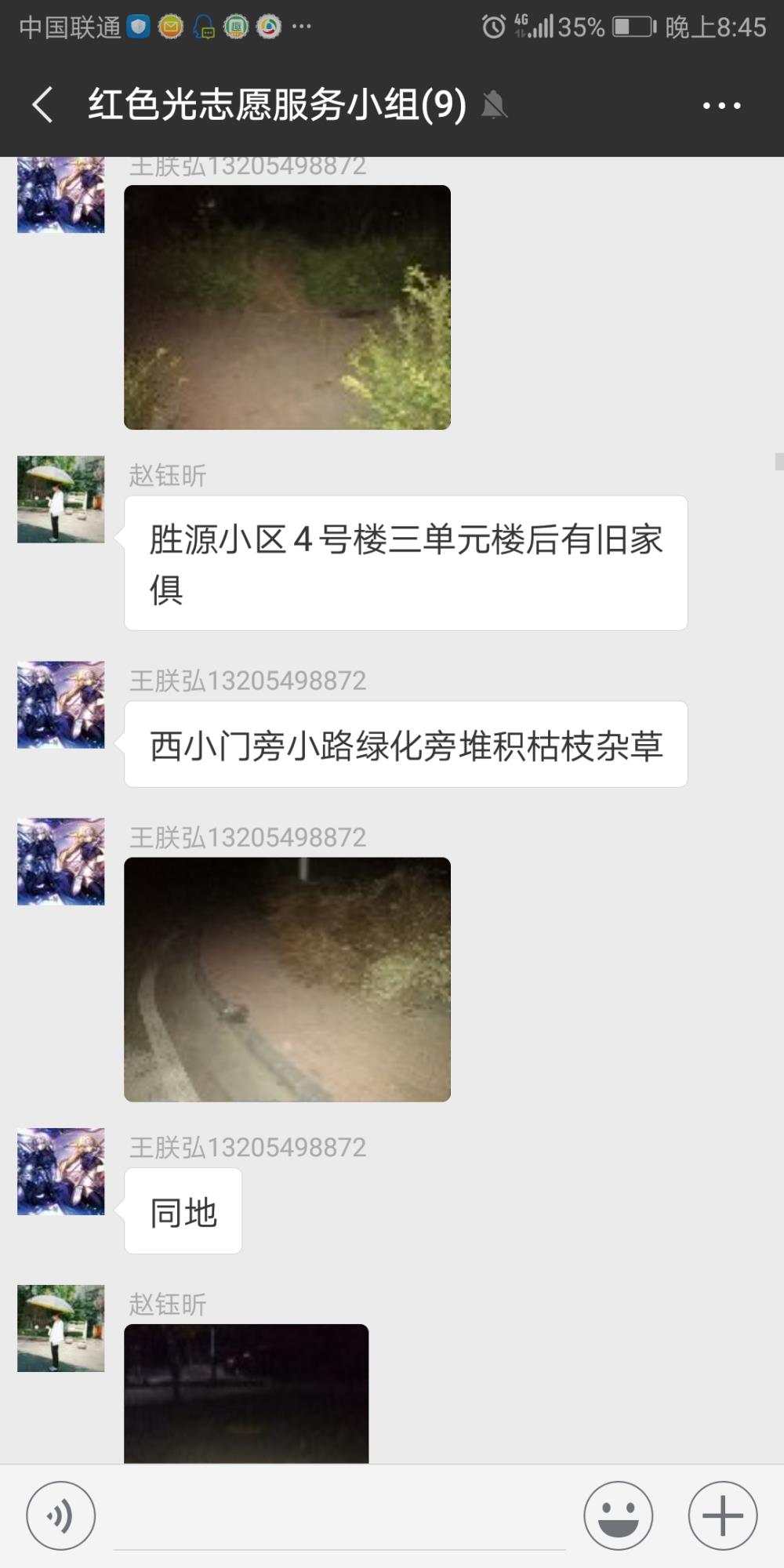Switch to voice message input
This screenshot has width=784, height=1568.
(x=61, y=1515)
